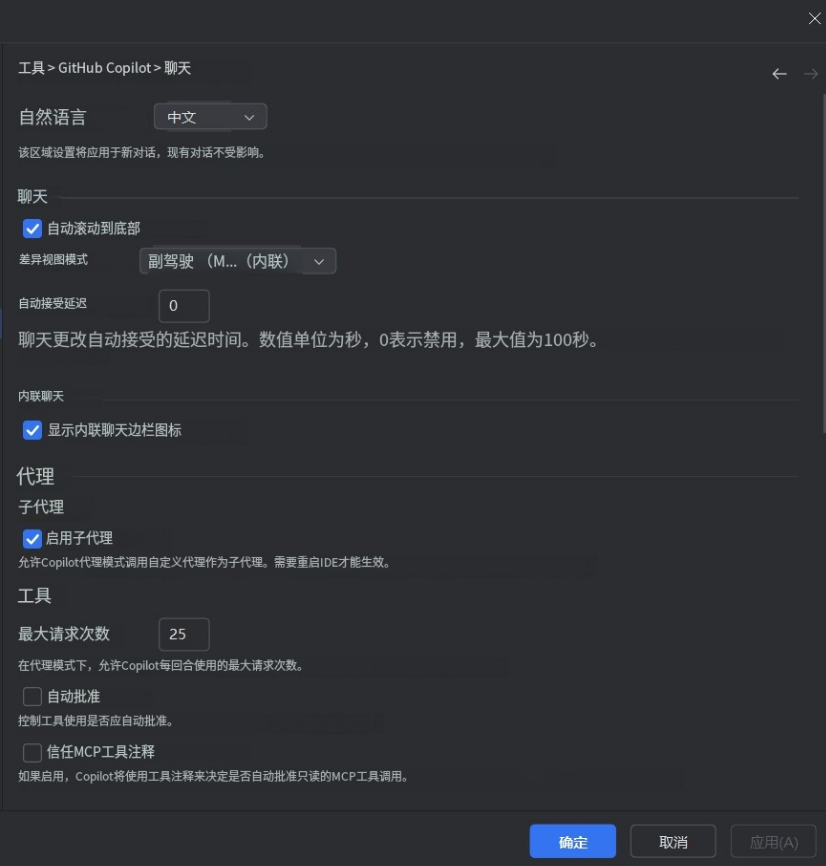Go back with the left arrow
The width and height of the screenshot is (826, 866).
click(x=779, y=74)
